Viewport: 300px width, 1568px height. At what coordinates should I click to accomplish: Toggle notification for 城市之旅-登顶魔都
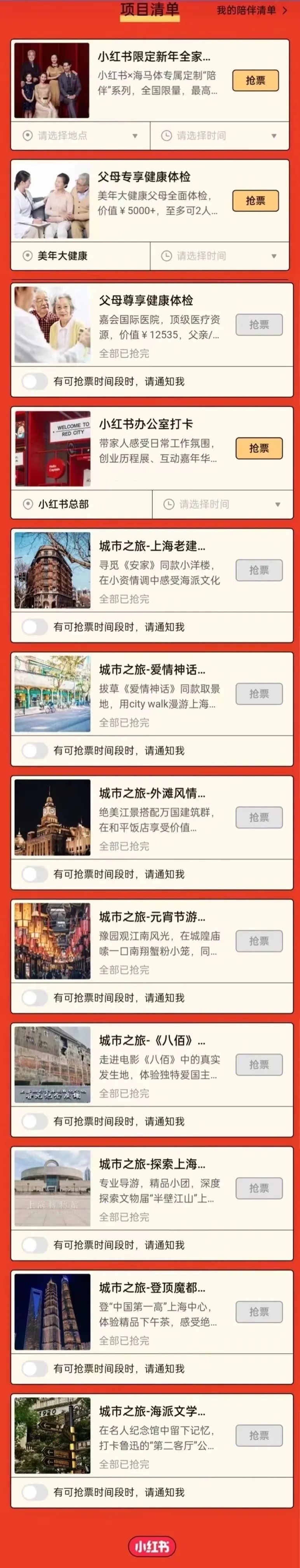point(35,1368)
